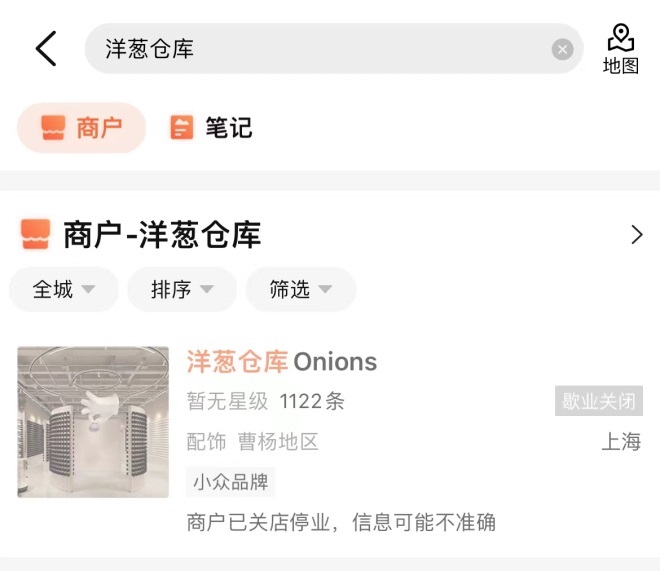Viewport: 660px width, 571px height.
Task: Open the 全城 area dropdown
Action: click(x=64, y=290)
